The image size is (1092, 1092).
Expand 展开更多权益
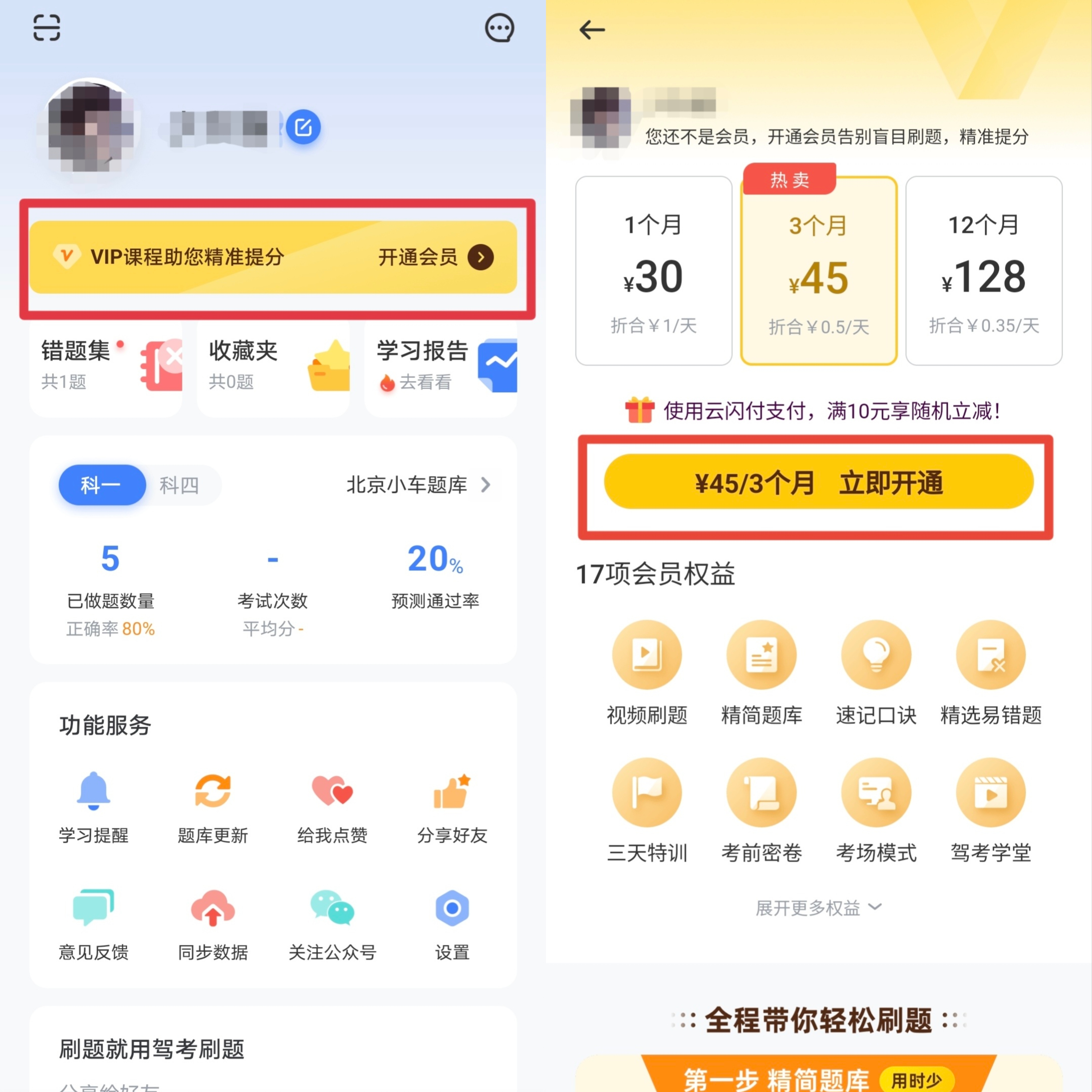point(818,908)
